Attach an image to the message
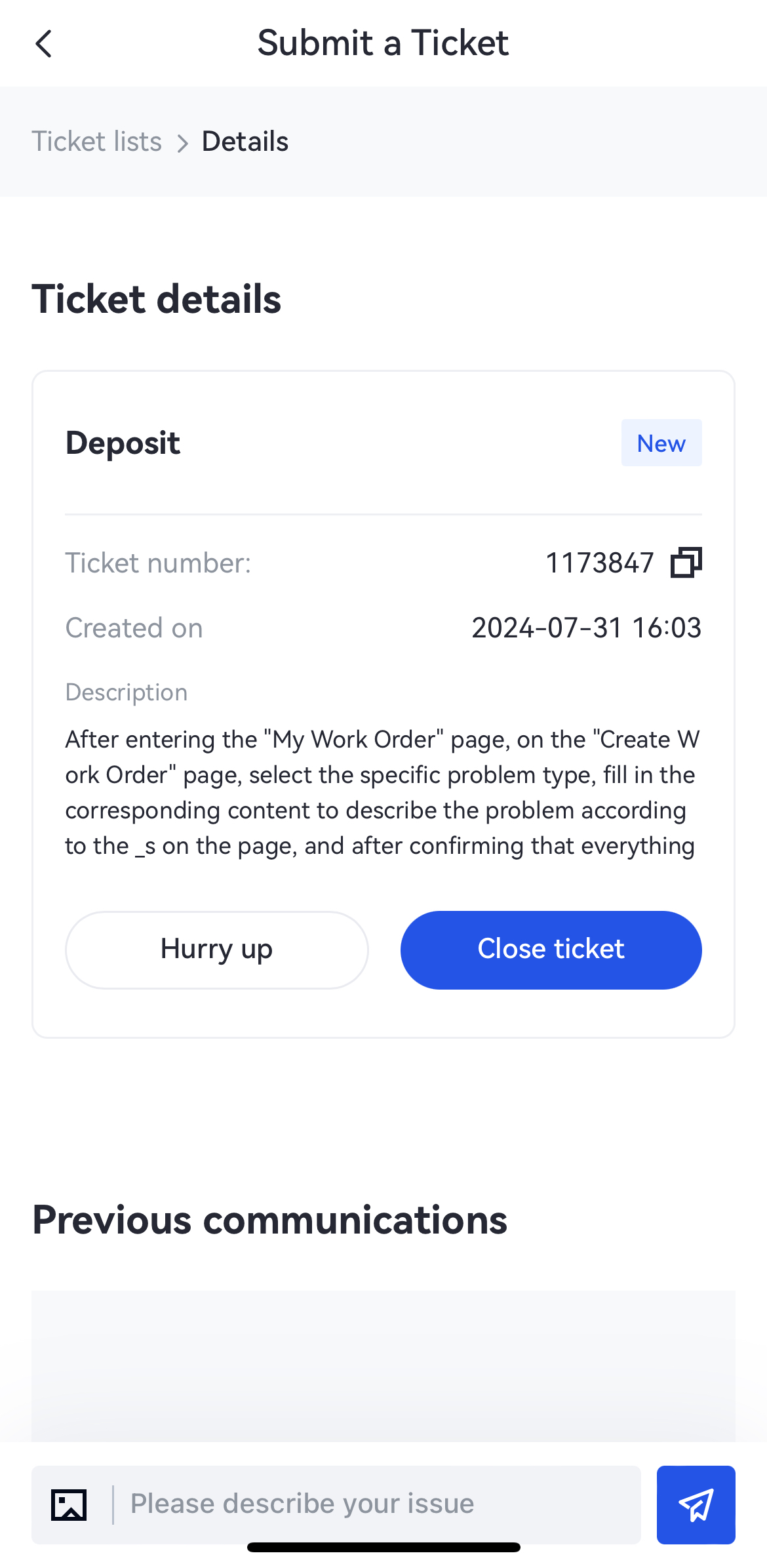The height and width of the screenshot is (1568, 767). click(69, 1504)
